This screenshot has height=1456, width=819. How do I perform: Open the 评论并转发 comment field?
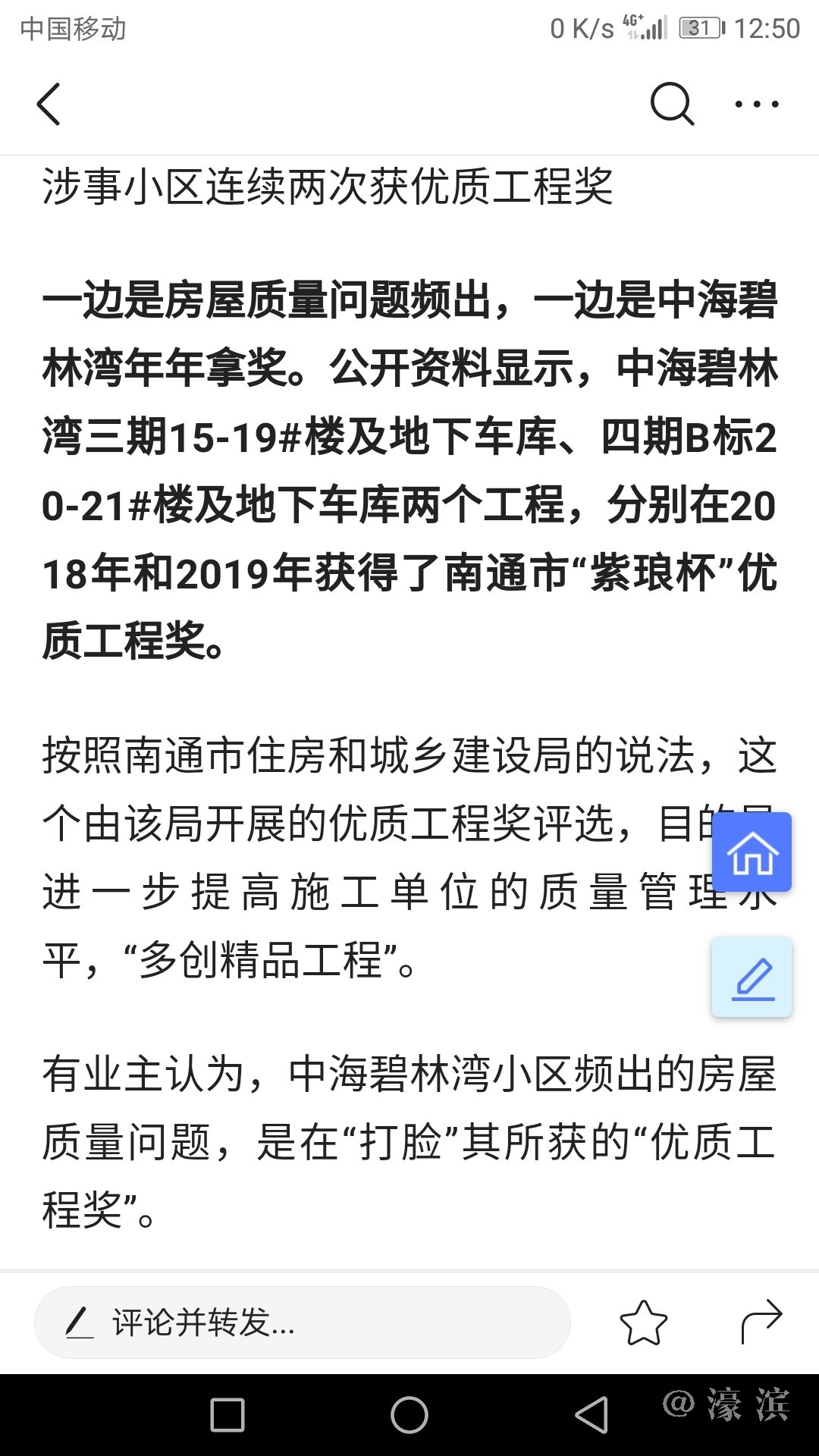pyautogui.click(x=302, y=1323)
